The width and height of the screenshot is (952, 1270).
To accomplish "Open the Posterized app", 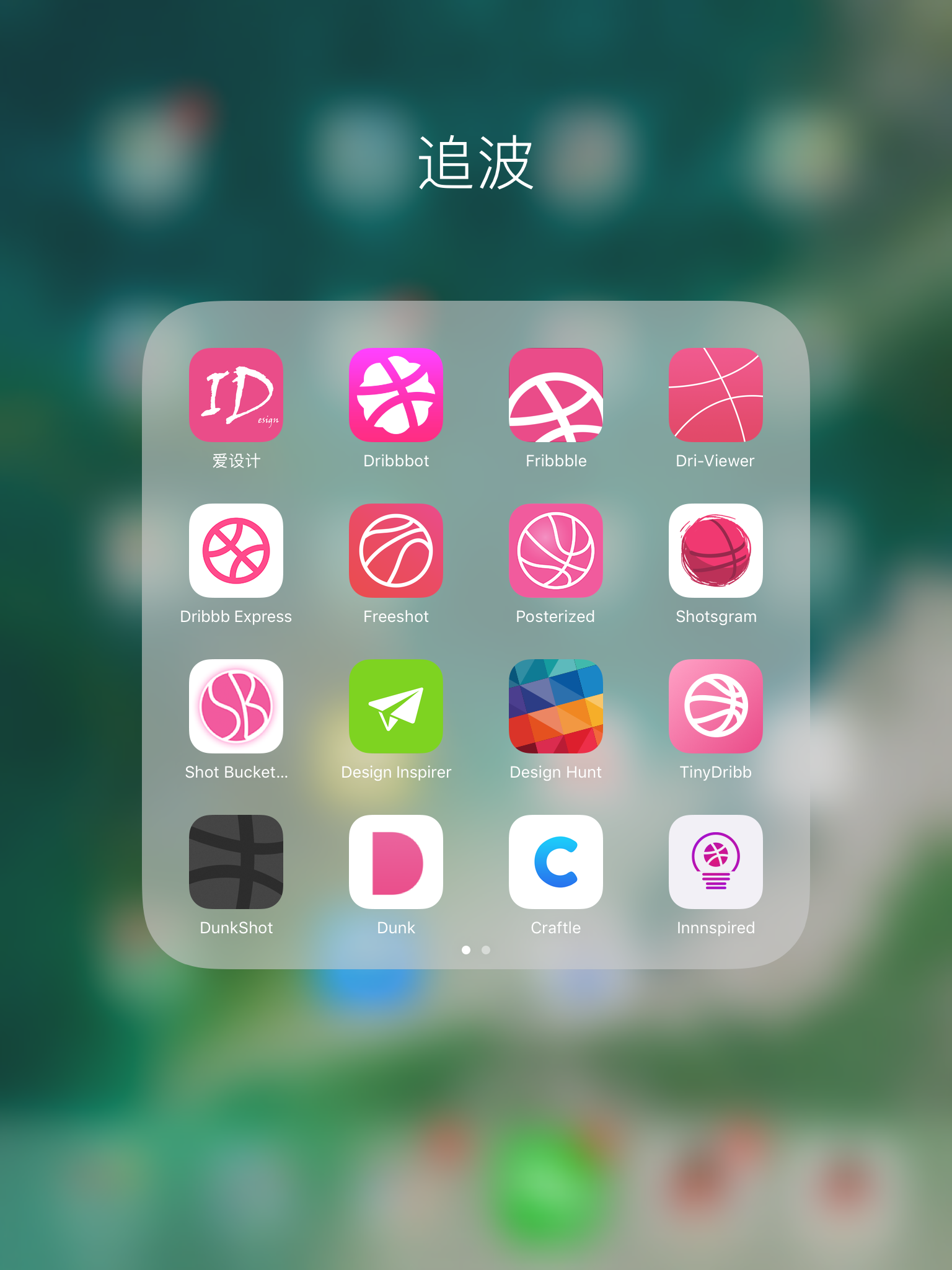I will click(556, 551).
